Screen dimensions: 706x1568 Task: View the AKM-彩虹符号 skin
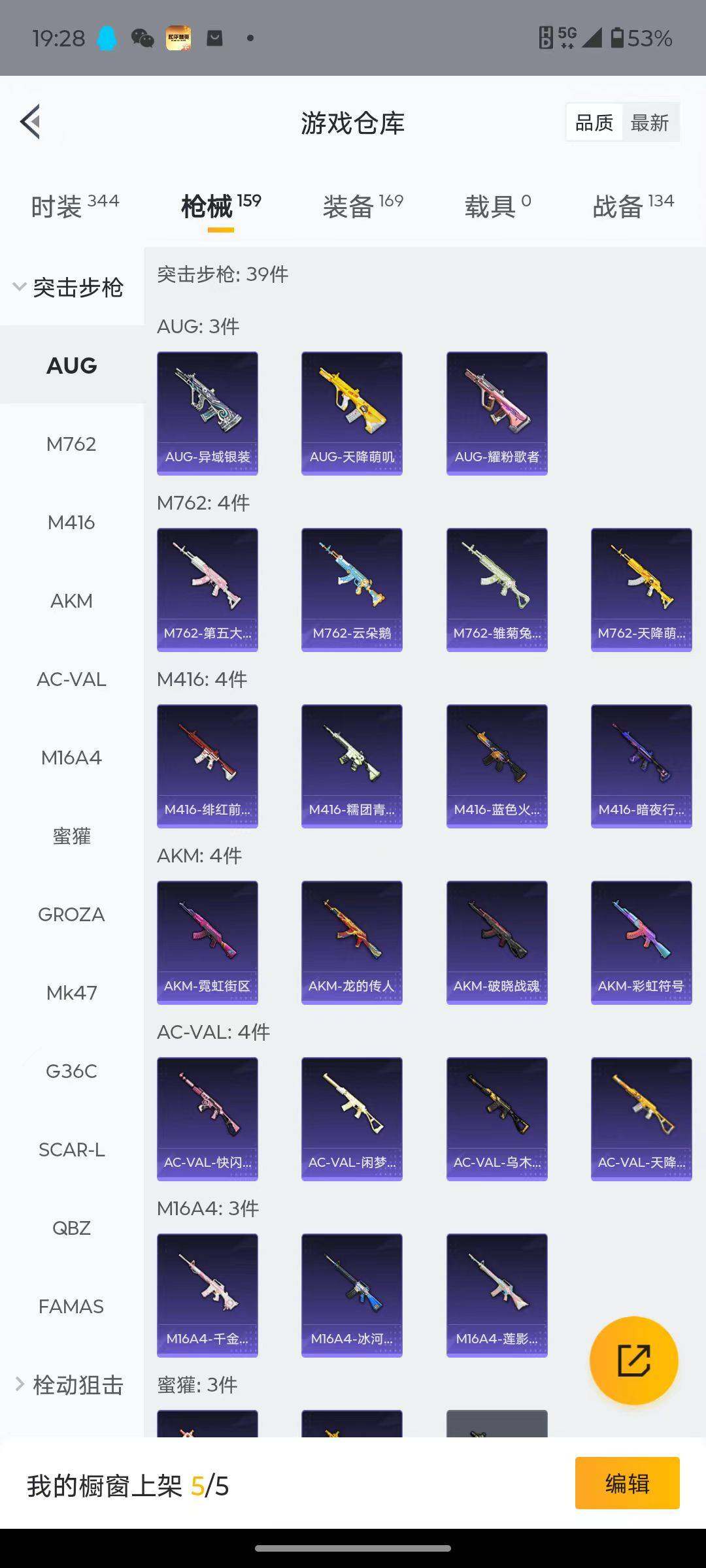[641, 942]
